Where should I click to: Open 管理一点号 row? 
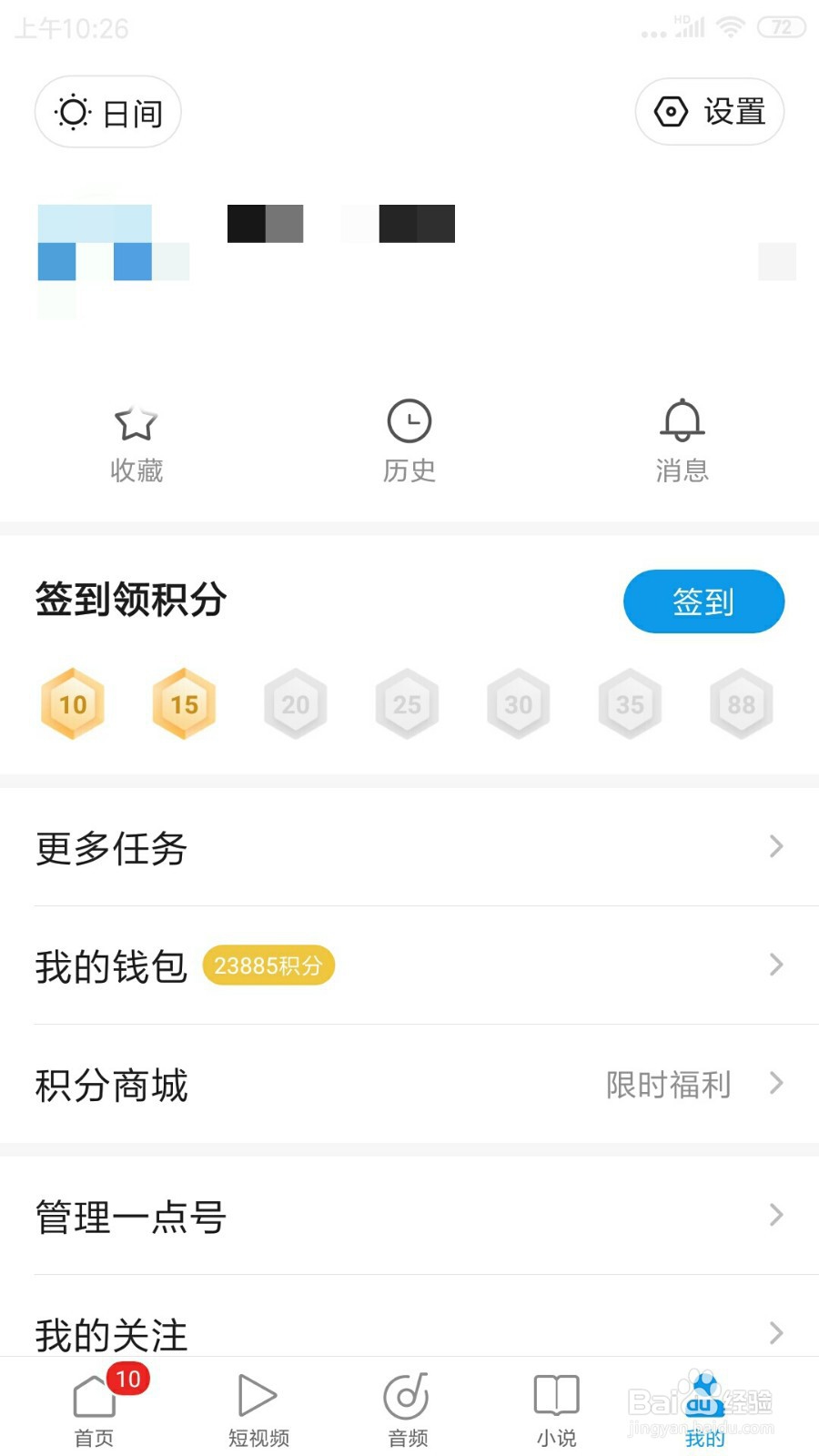click(409, 1216)
